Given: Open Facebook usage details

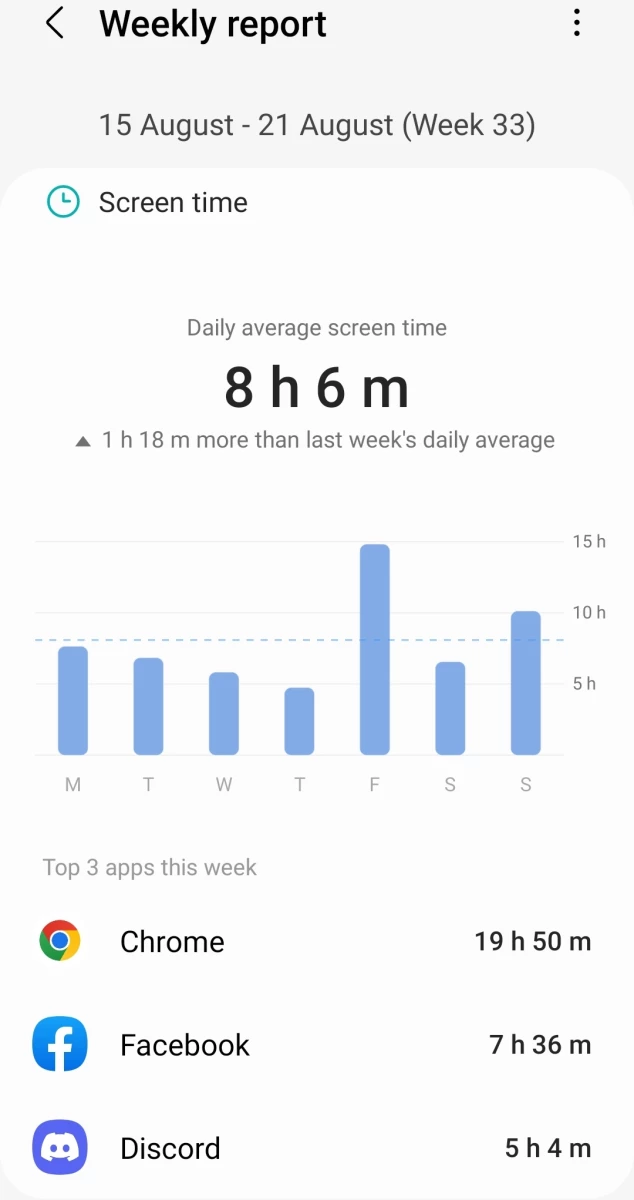Looking at the screenshot, I should coord(317,1045).
